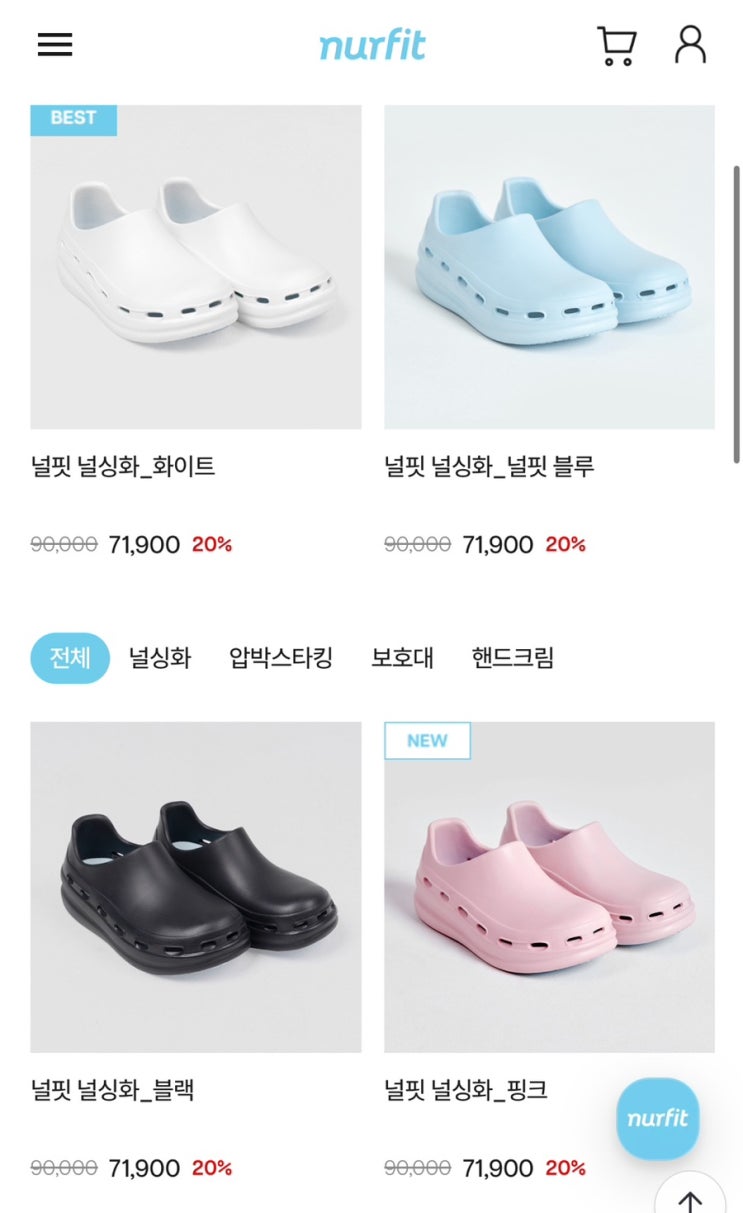Show the 핸드크림 category
The height and width of the screenshot is (1213, 743).
(512, 658)
